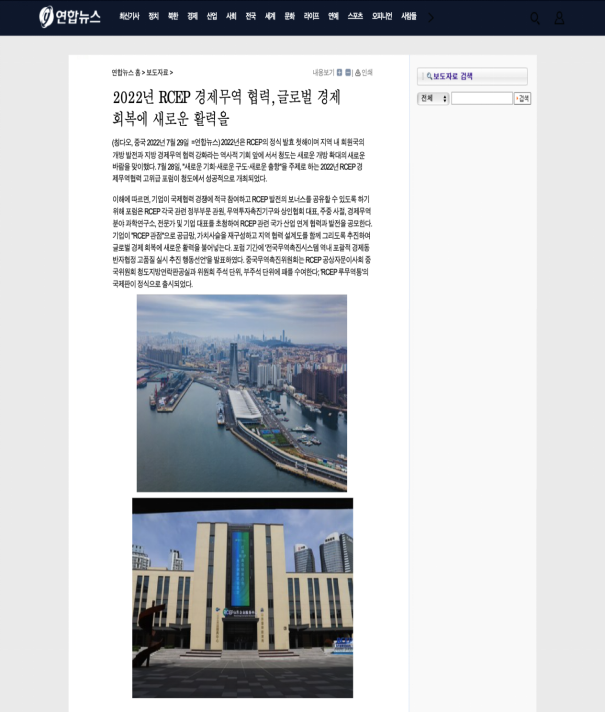Expand more menu items with arrow
This screenshot has width=606, height=712.
431,17
